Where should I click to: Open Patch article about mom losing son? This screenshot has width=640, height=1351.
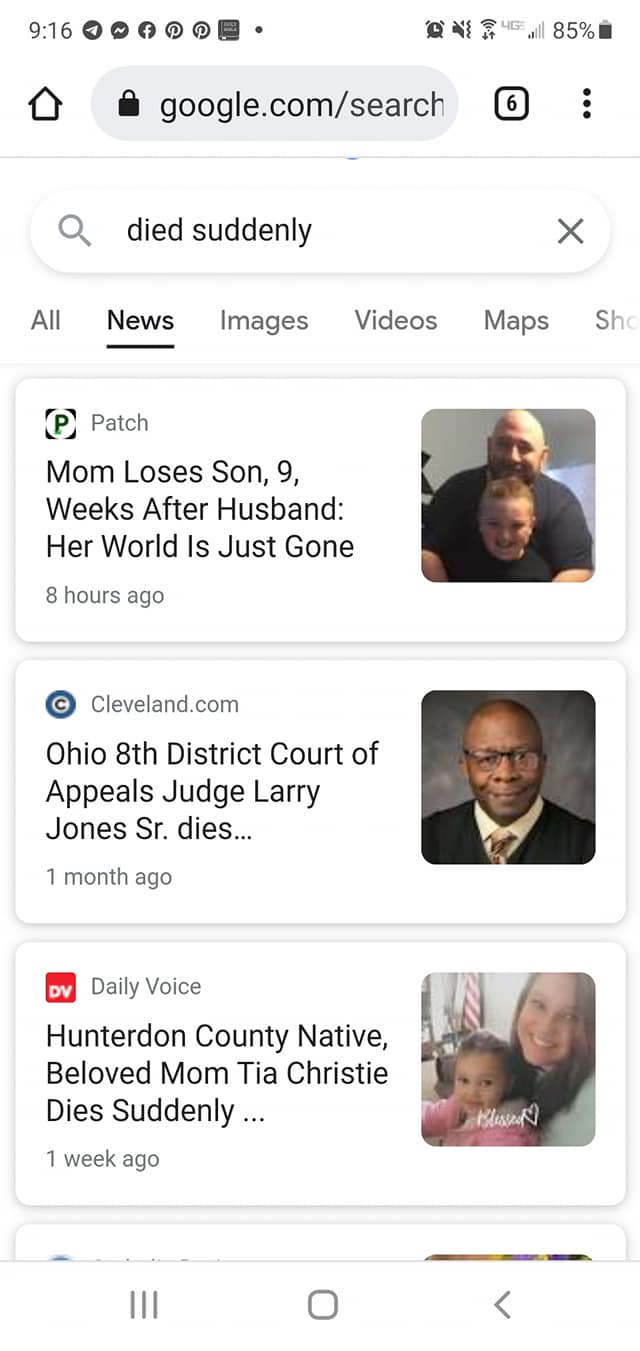click(200, 509)
